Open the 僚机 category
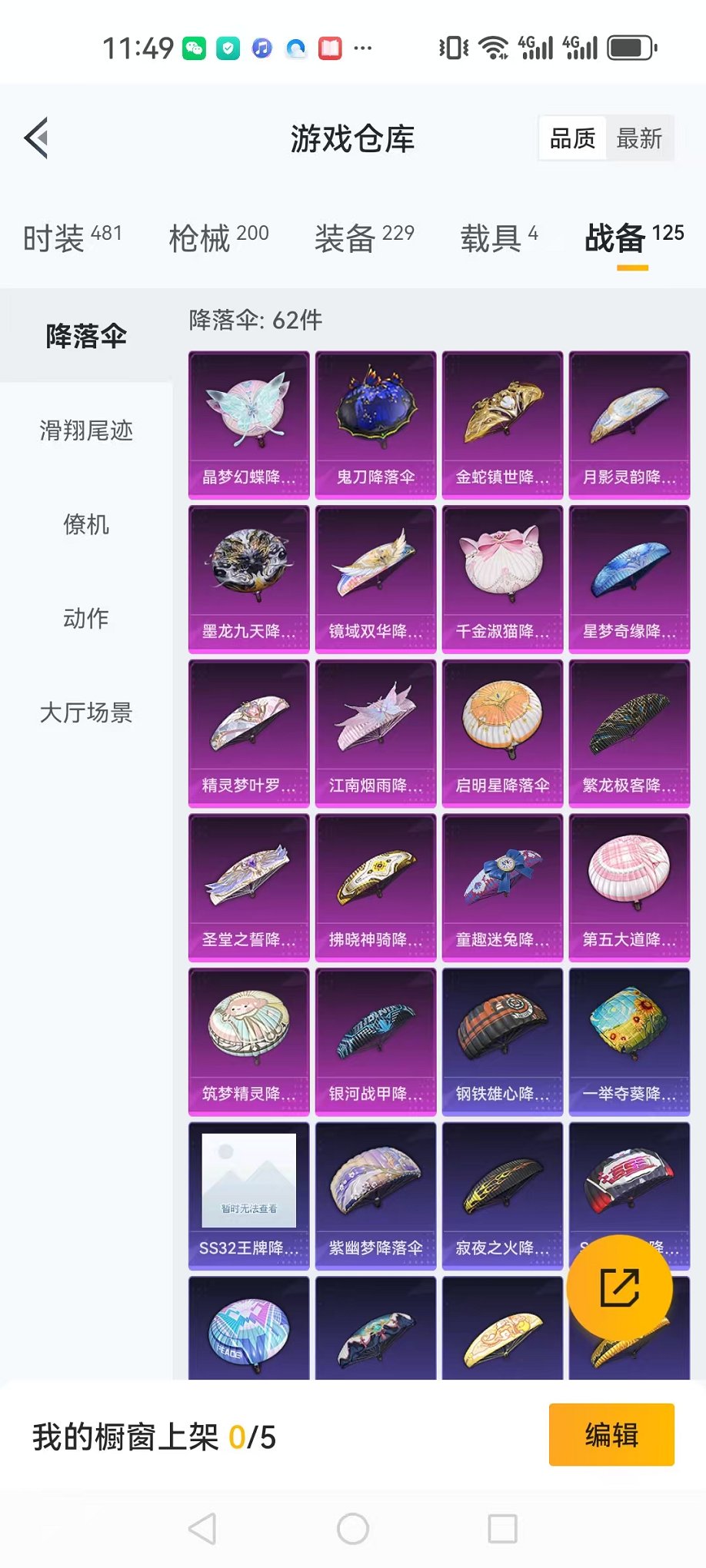Image resolution: width=706 pixels, height=1568 pixels. (86, 525)
